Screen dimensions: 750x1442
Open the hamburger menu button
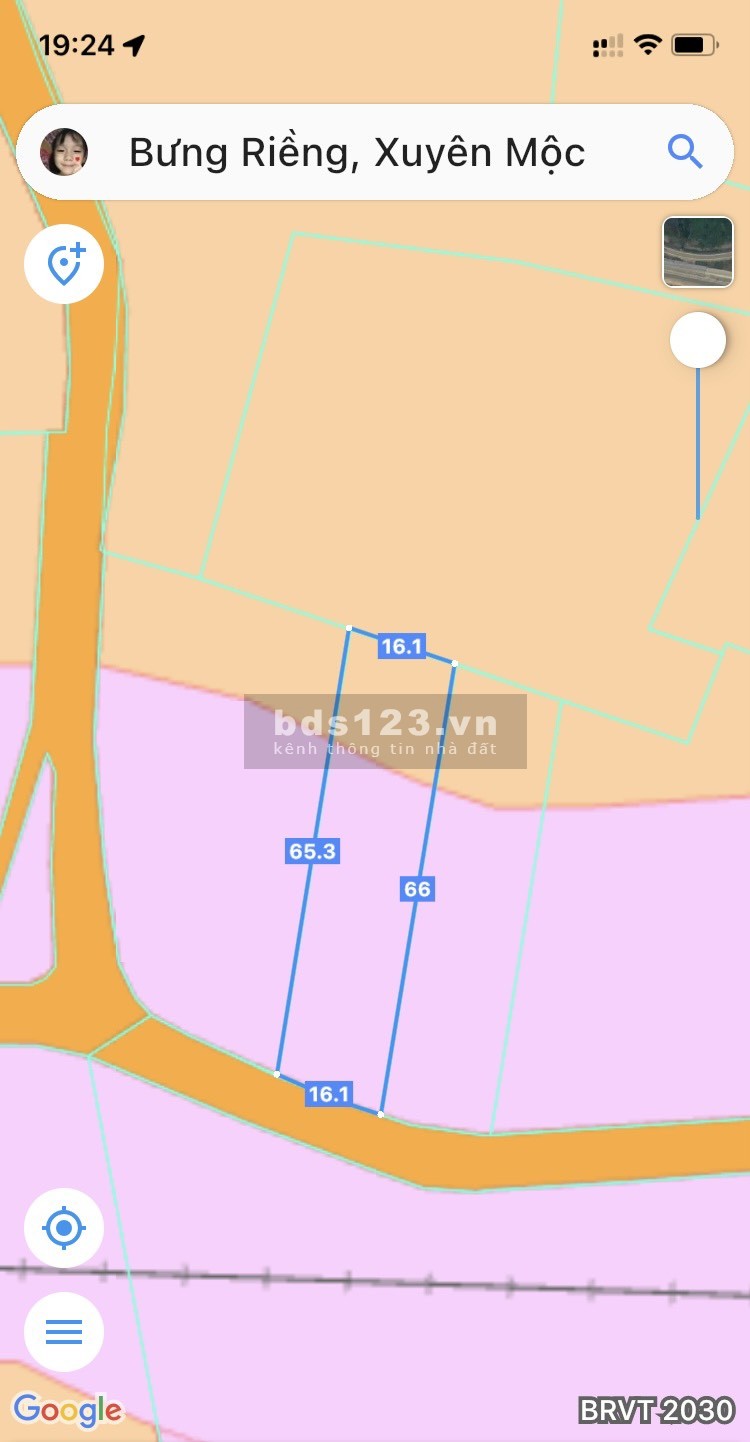(64, 1332)
